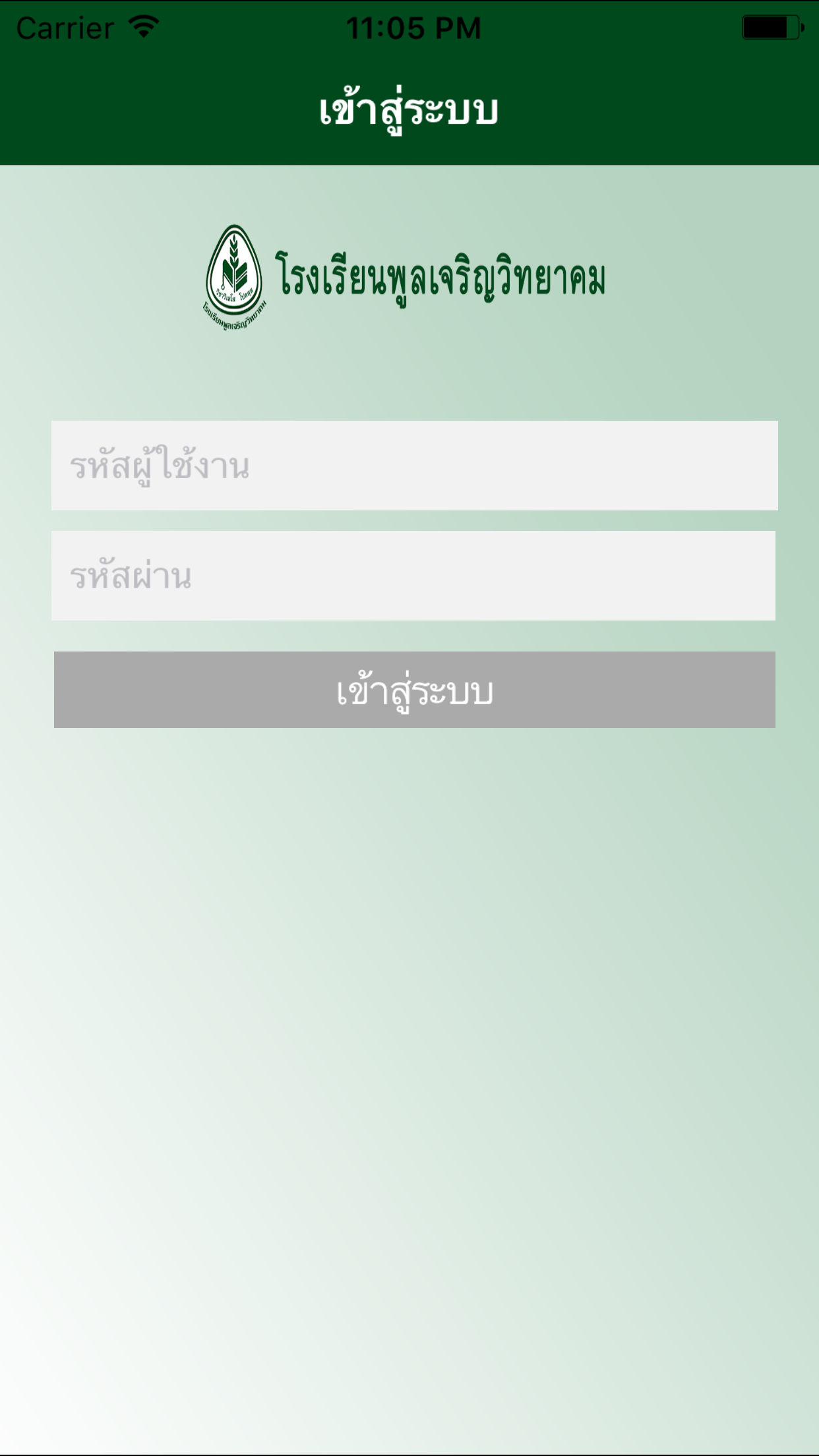Tap inside the รหัสผู้ใช้งาน username field
The width and height of the screenshot is (819, 1456).
(x=409, y=466)
